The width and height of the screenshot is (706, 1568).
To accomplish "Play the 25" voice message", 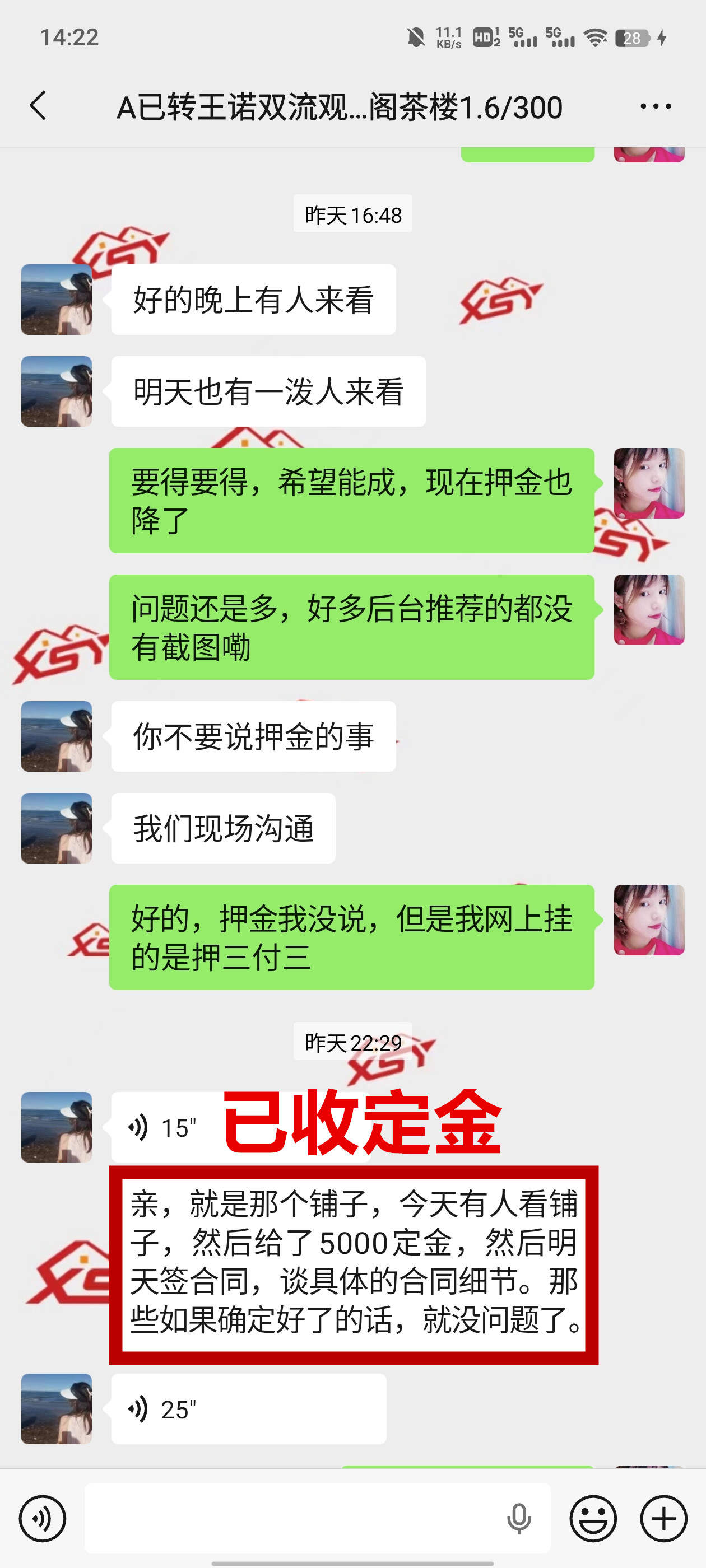I will [248, 1409].
